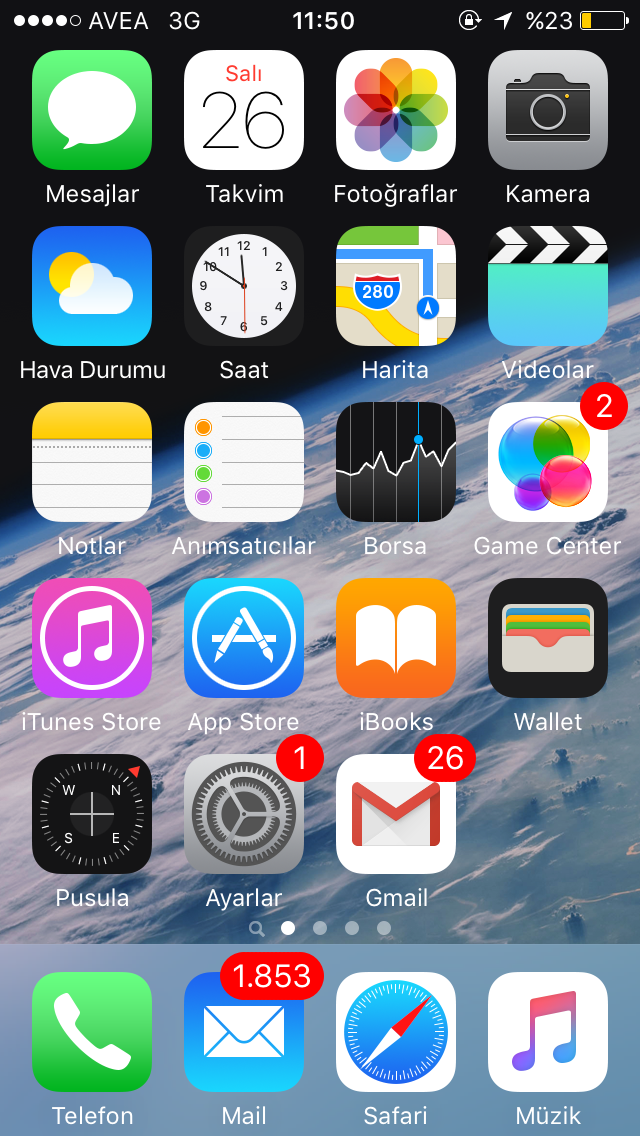The image size is (640, 1136).
Task: Launch Safari from the dock
Action: click(x=396, y=1032)
